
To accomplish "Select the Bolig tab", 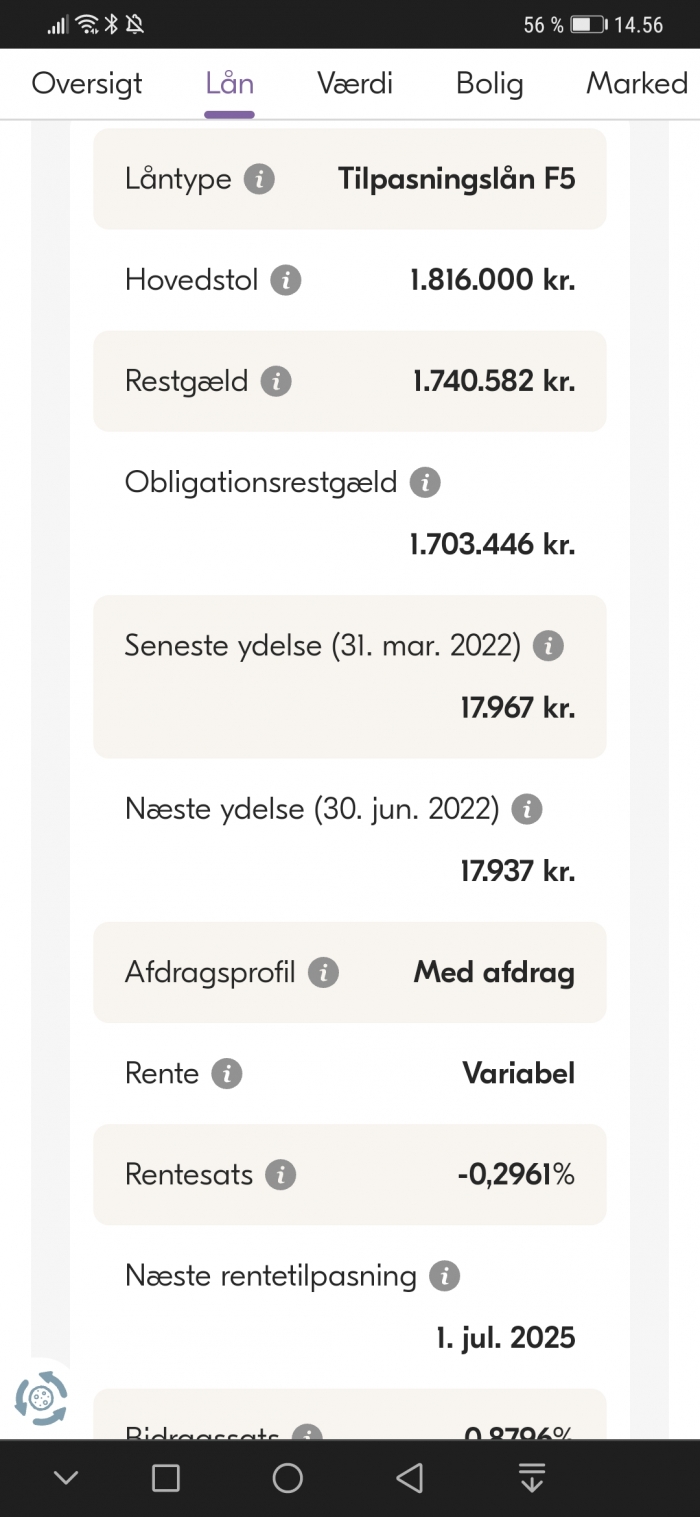I will [x=490, y=83].
